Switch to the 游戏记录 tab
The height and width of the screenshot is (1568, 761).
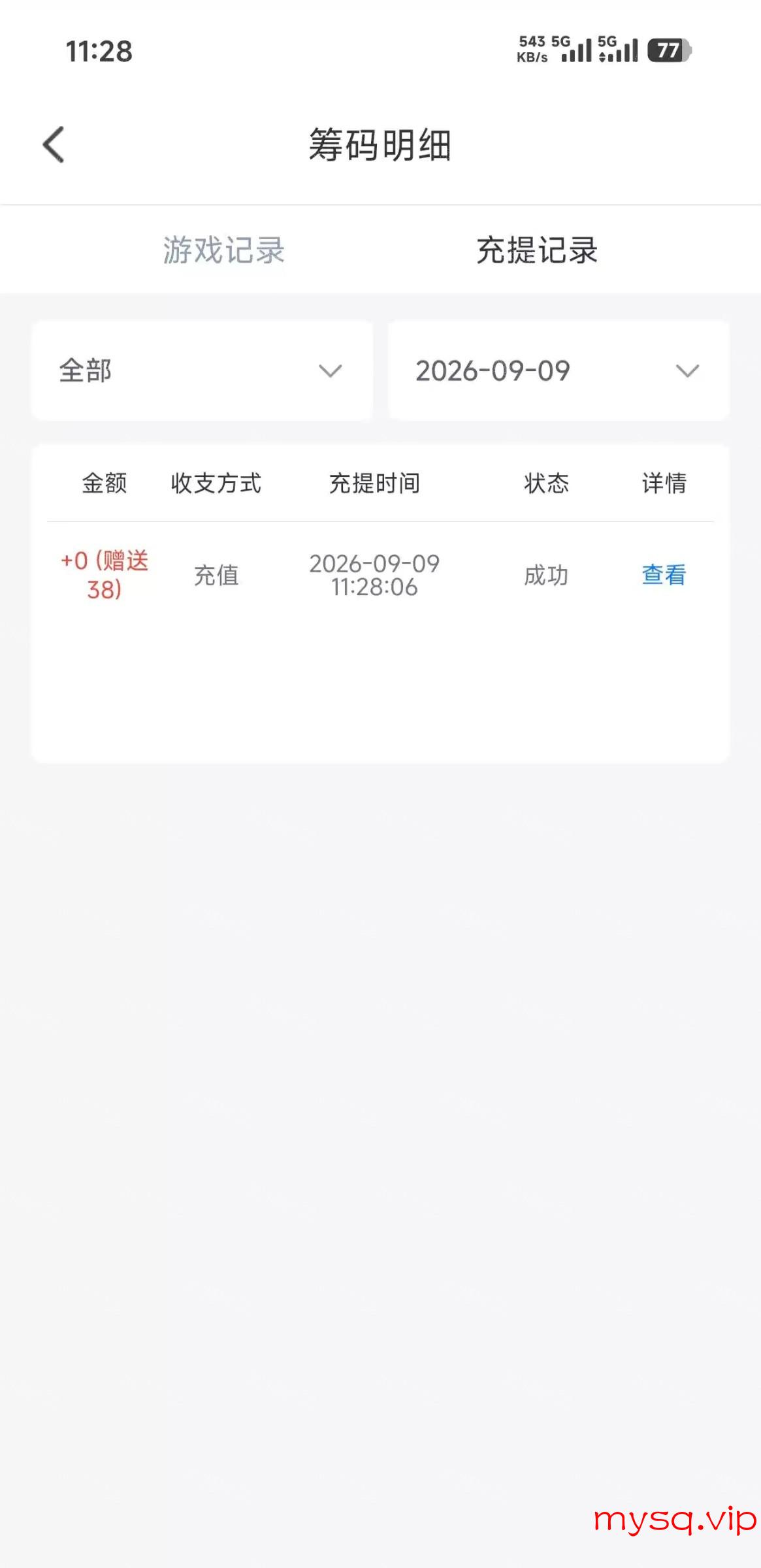click(223, 250)
